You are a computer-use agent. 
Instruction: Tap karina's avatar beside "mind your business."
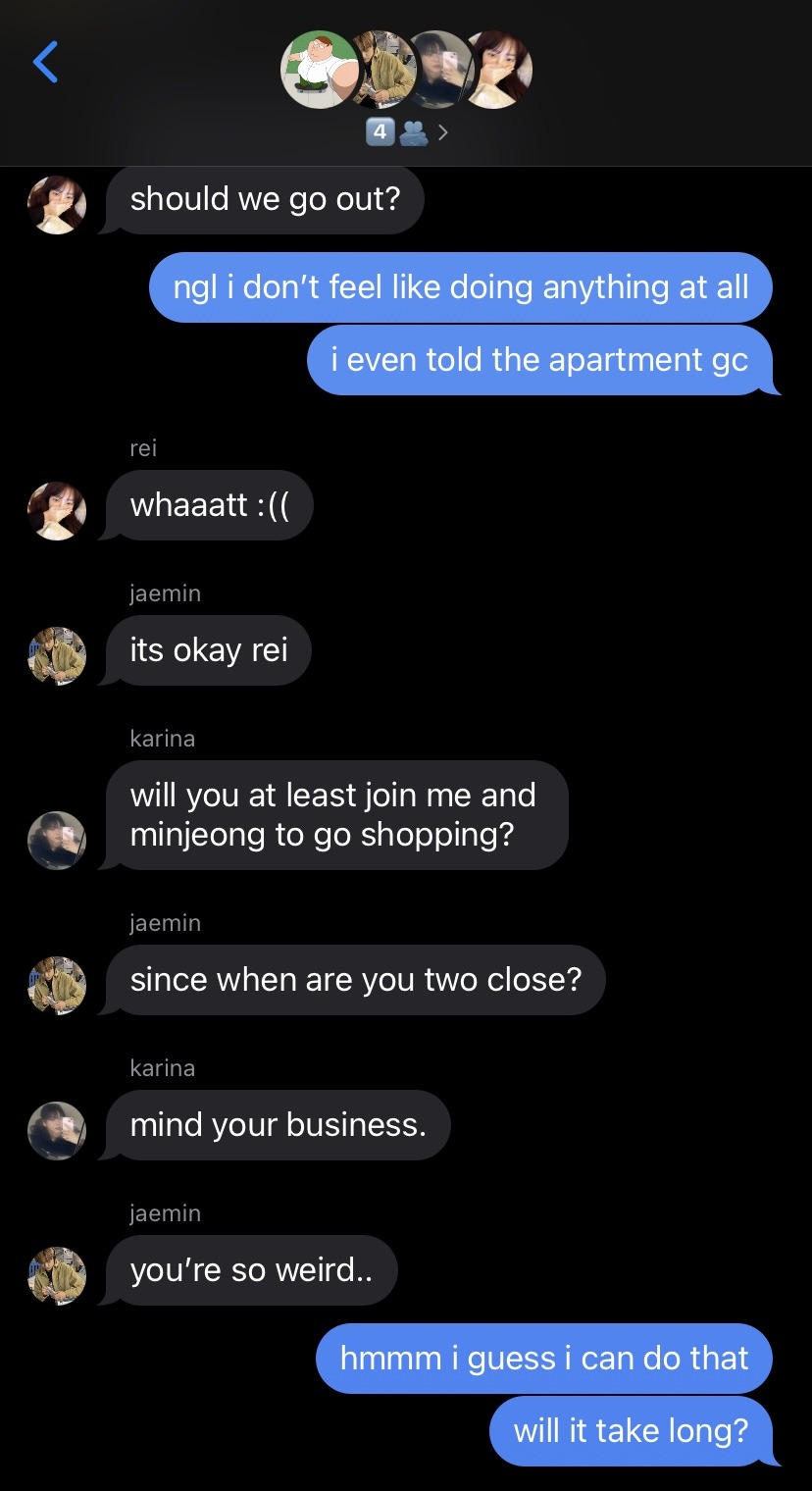(57, 1130)
